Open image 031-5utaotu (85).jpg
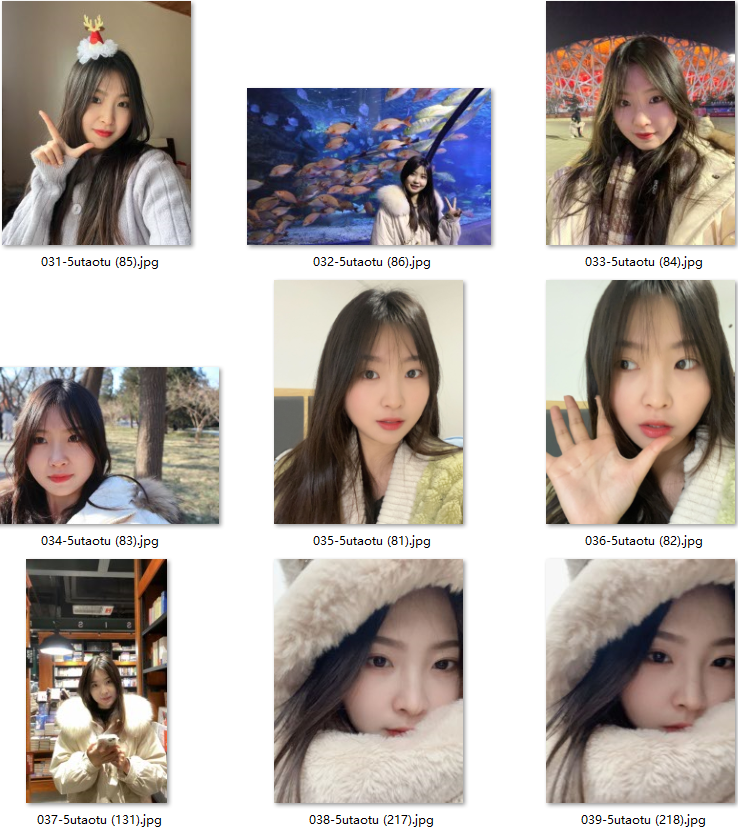This screenshot has width=738, height=829. [96, 124]
